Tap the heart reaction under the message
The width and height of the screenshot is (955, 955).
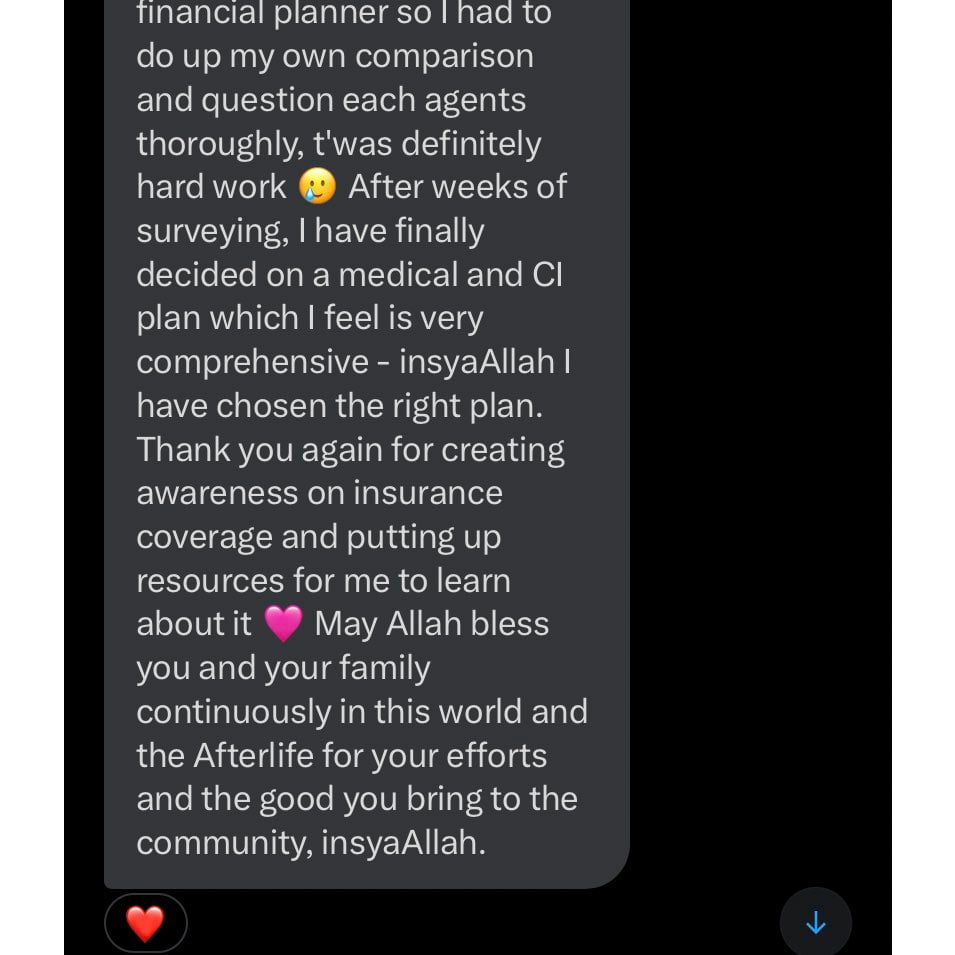(145, 923)
